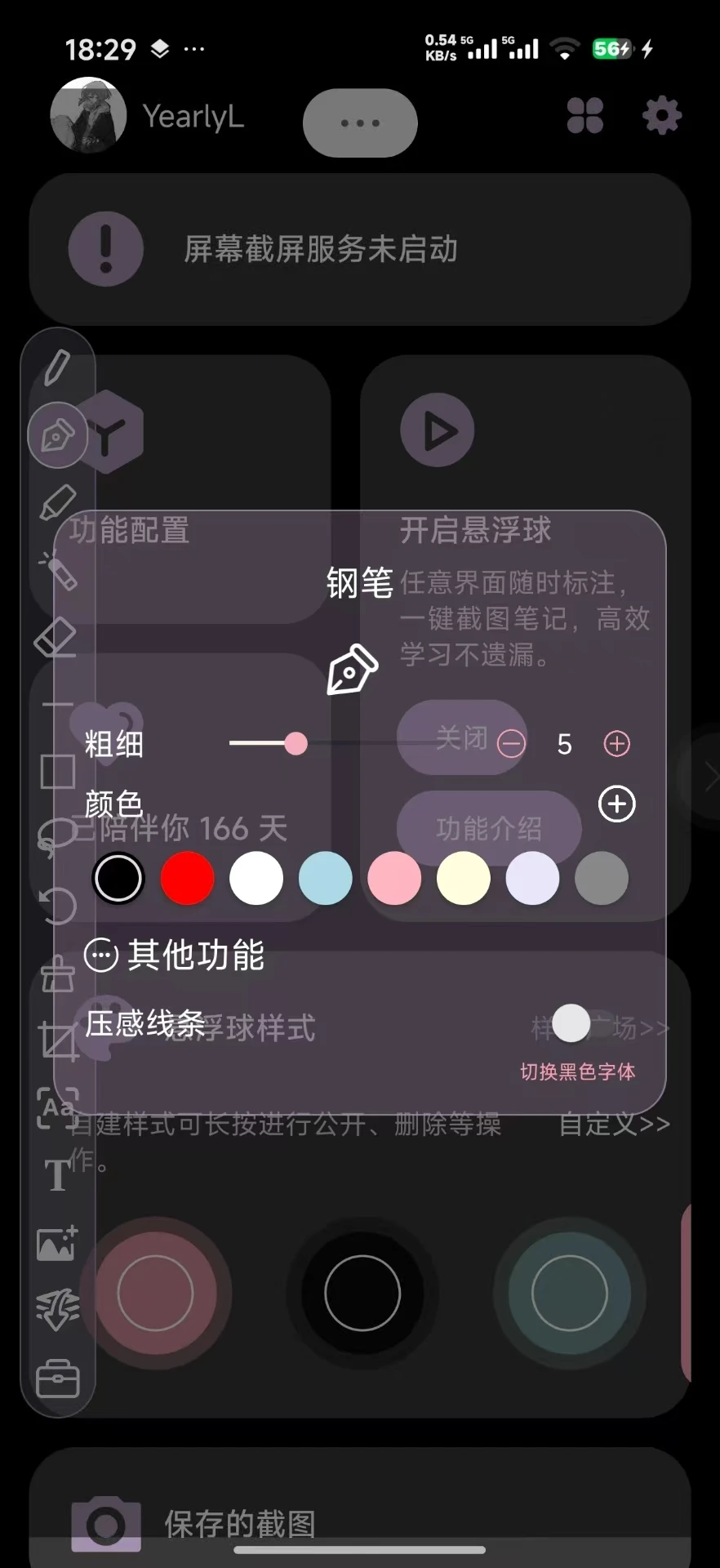Image resolution: width=720 pixels, height=1568 pixels.
Task: Select the pencil tool in the floating toolbar
Action: 57,367
